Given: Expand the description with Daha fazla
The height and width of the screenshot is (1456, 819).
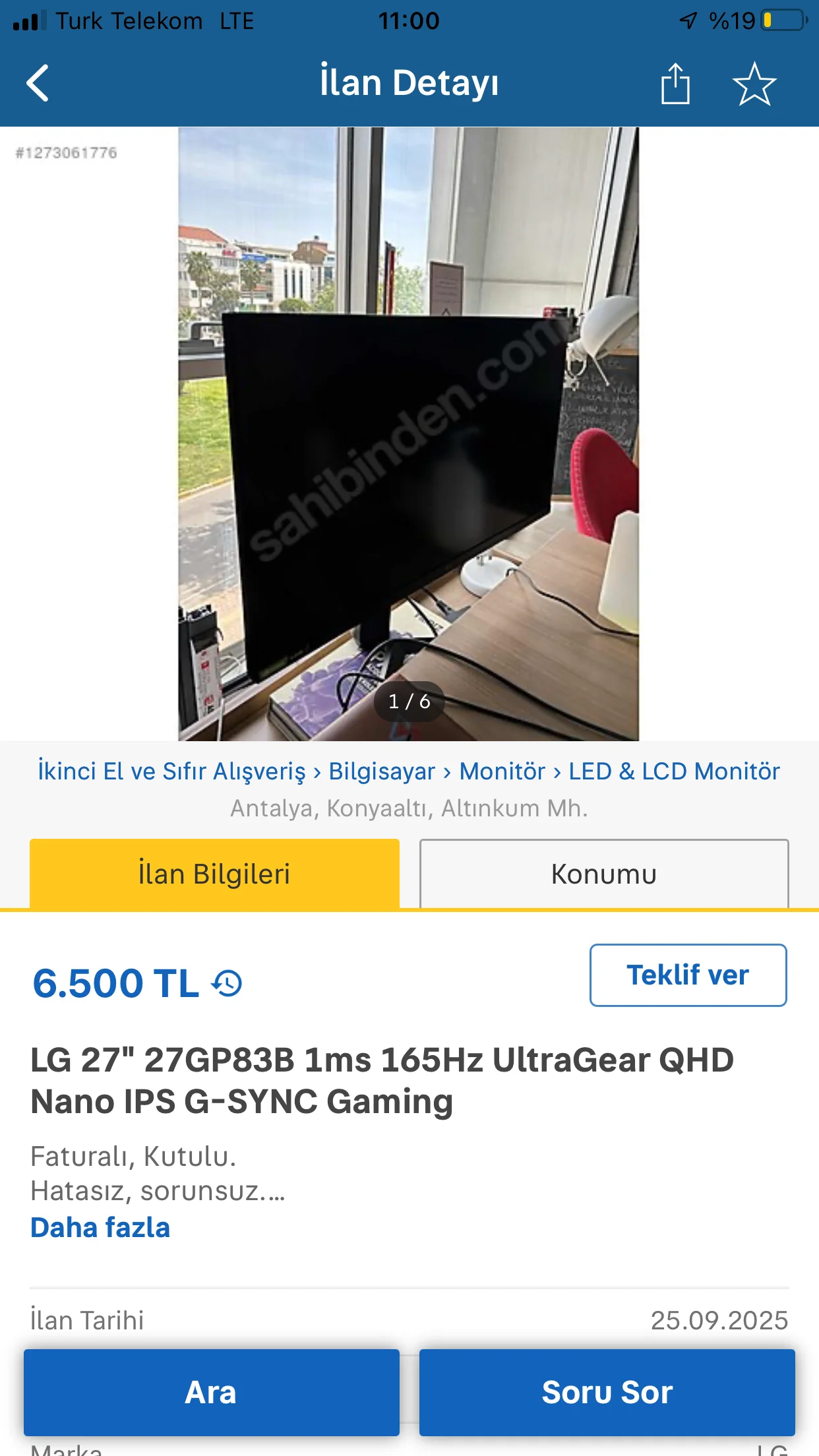Looking at the screenshot, I should tap(100, 1227).
